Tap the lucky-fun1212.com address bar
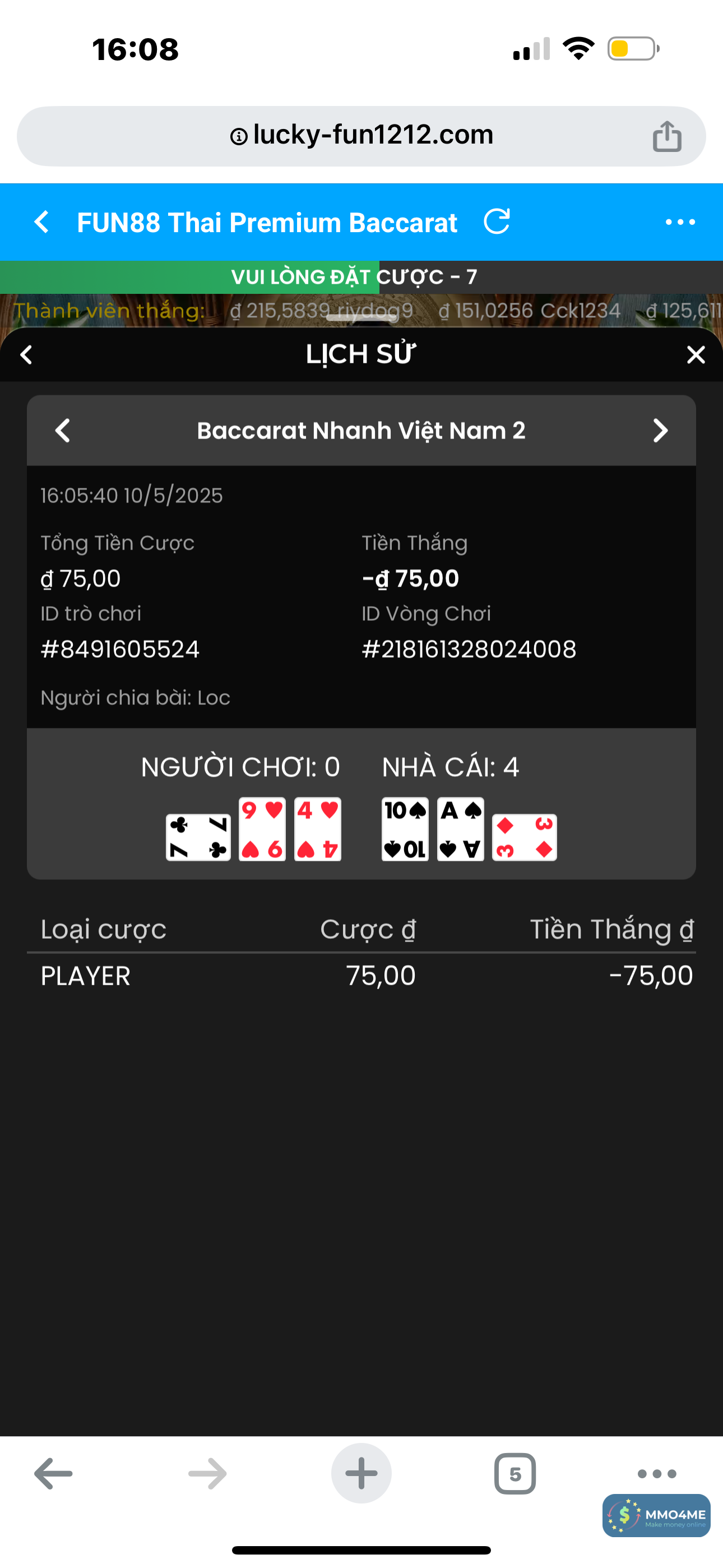 (360, 135)
